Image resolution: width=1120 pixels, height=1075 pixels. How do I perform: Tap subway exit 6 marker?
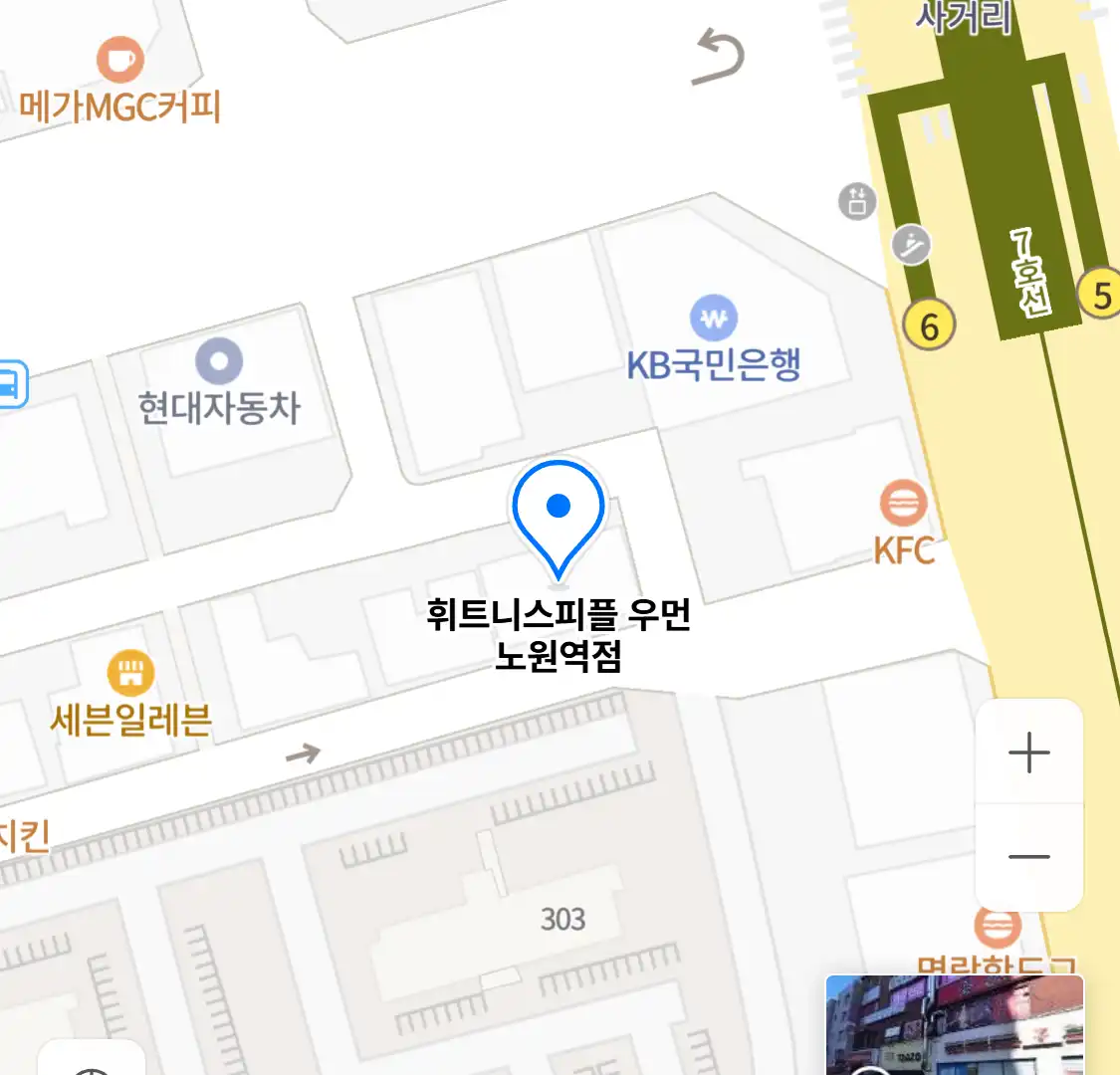[x=929, y=325]
